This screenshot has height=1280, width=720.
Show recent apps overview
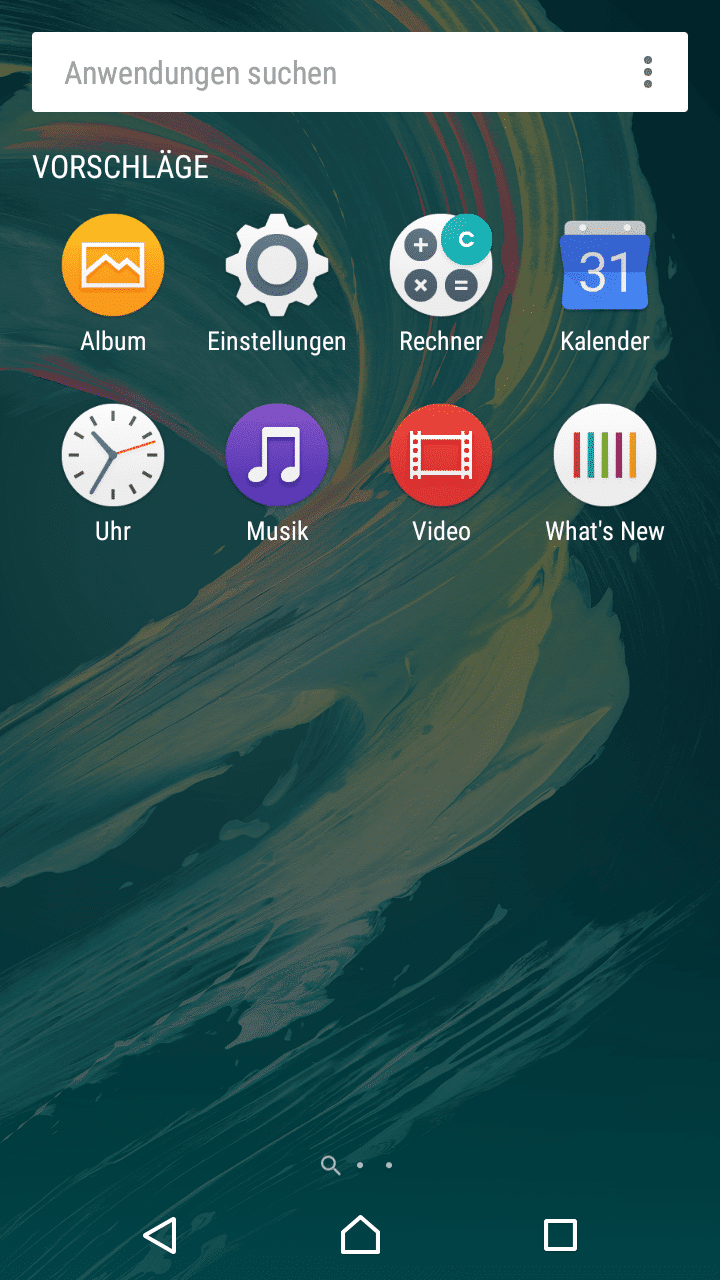coord(560,1235)
